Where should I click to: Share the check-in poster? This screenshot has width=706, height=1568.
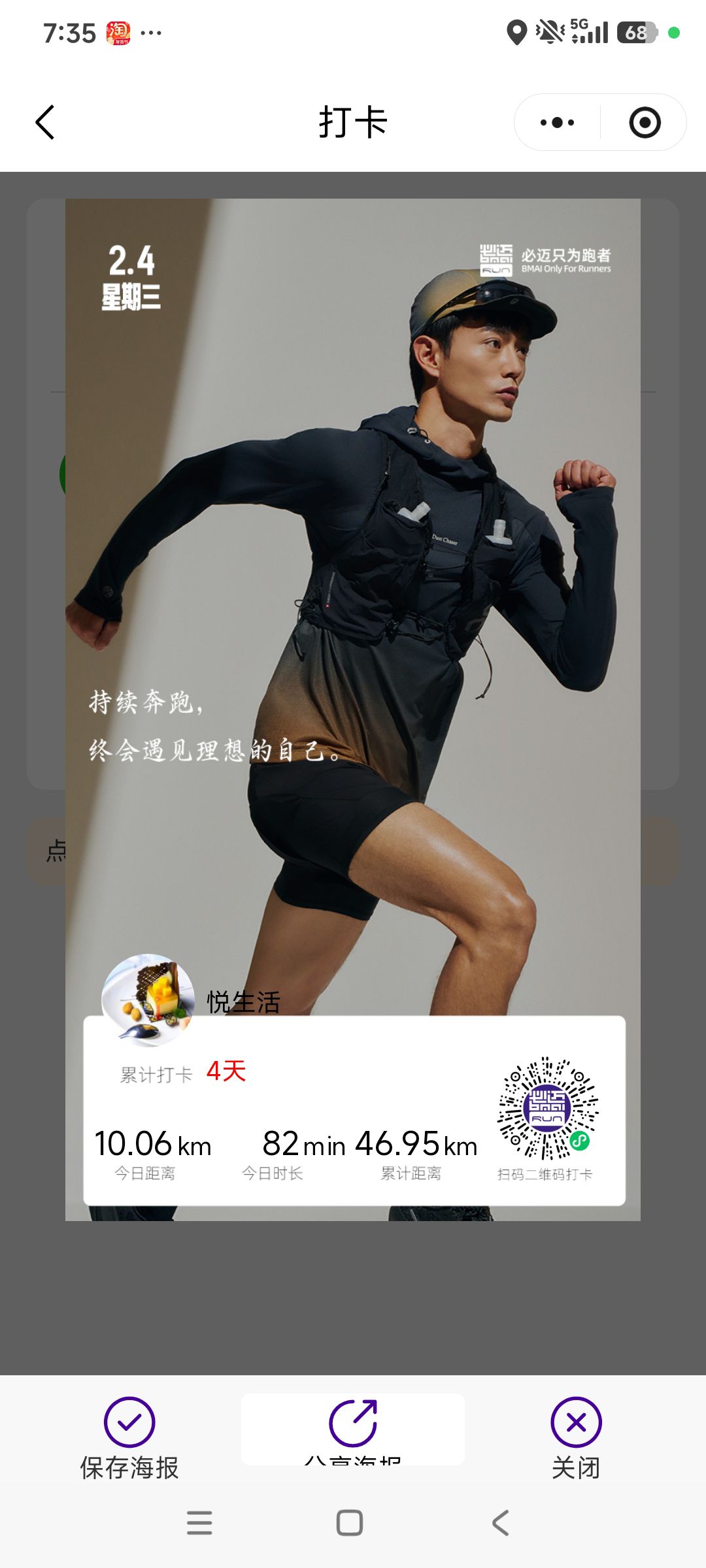coord(353,1428)
